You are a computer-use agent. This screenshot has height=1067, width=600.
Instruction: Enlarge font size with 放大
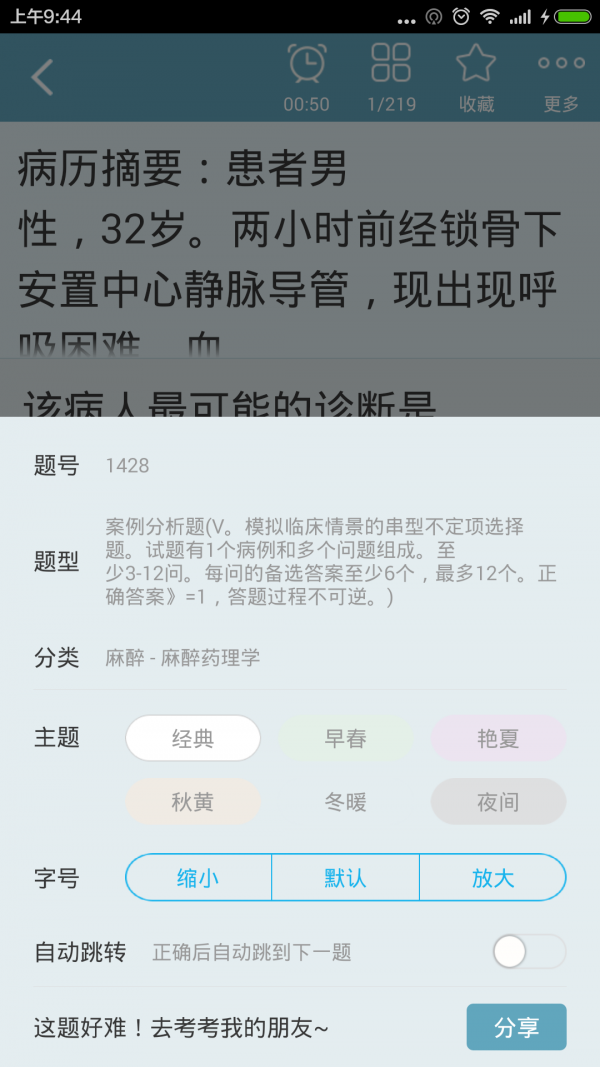click(492, 877)
